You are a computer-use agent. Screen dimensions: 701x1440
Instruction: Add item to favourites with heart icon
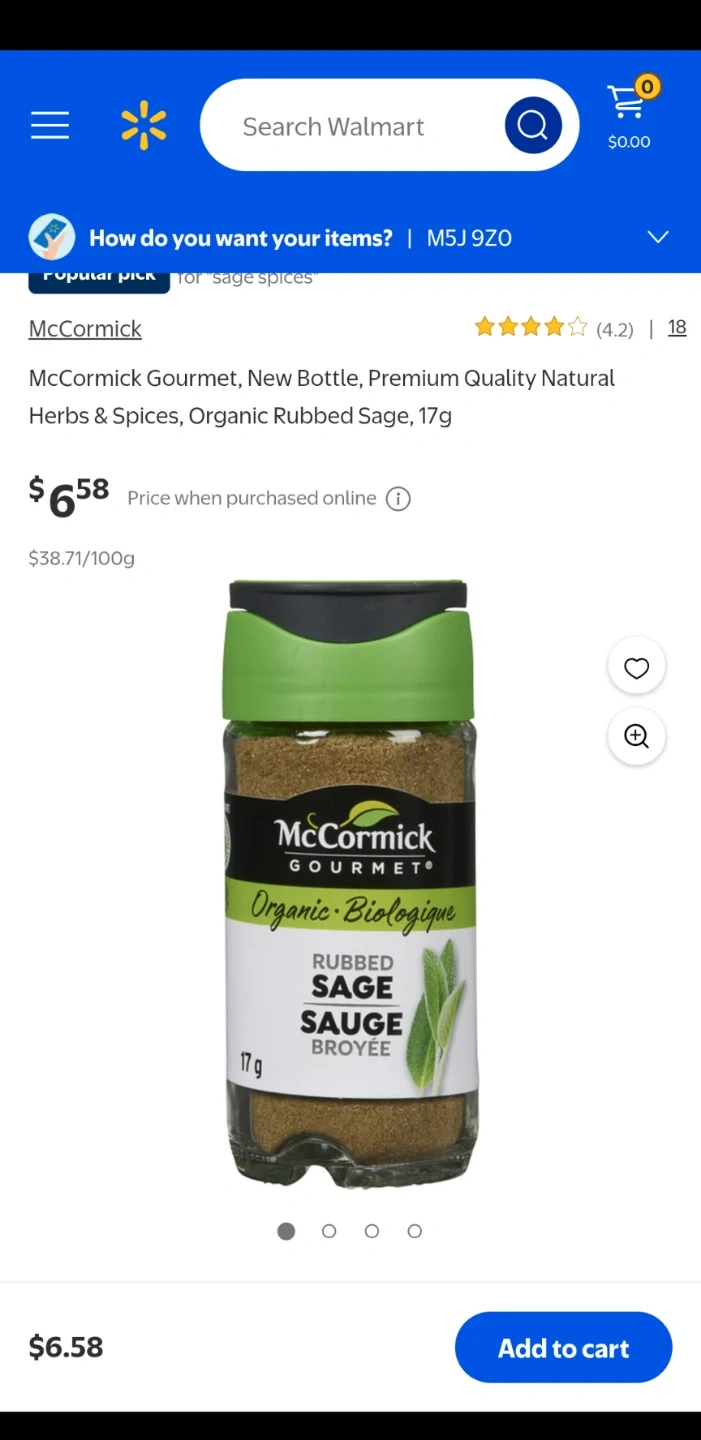636,667
